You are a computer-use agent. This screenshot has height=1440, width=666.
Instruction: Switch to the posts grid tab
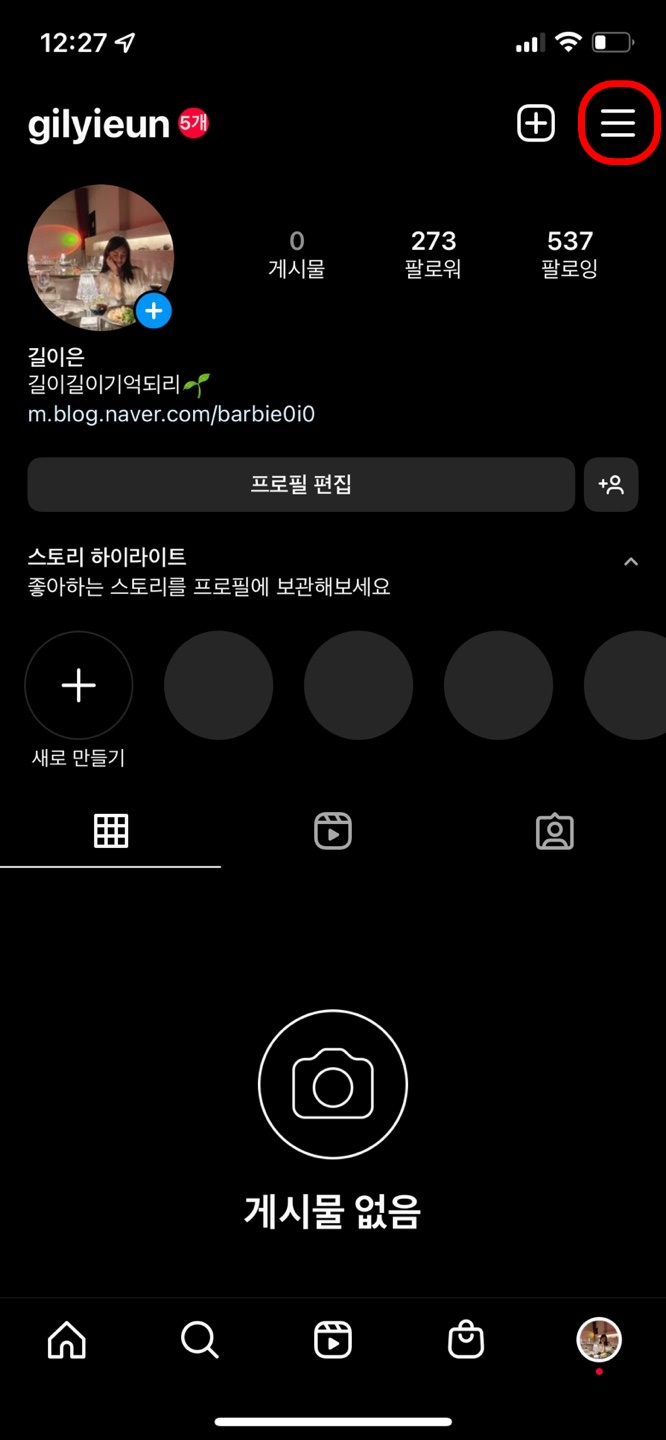111,831
